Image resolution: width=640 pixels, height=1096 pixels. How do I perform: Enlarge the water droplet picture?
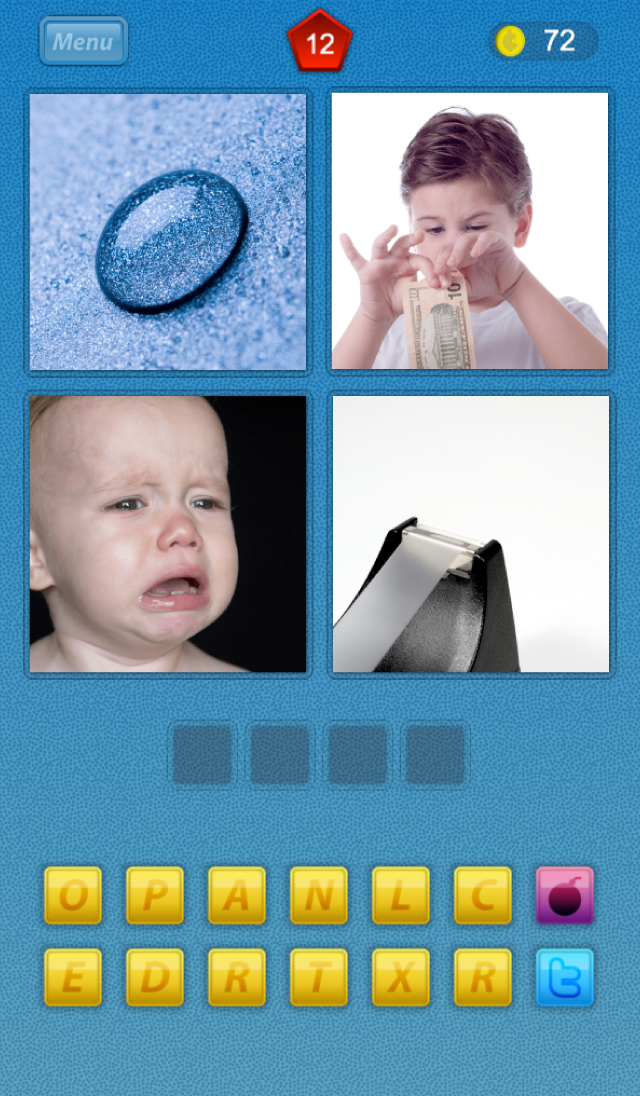pos(168,231)
